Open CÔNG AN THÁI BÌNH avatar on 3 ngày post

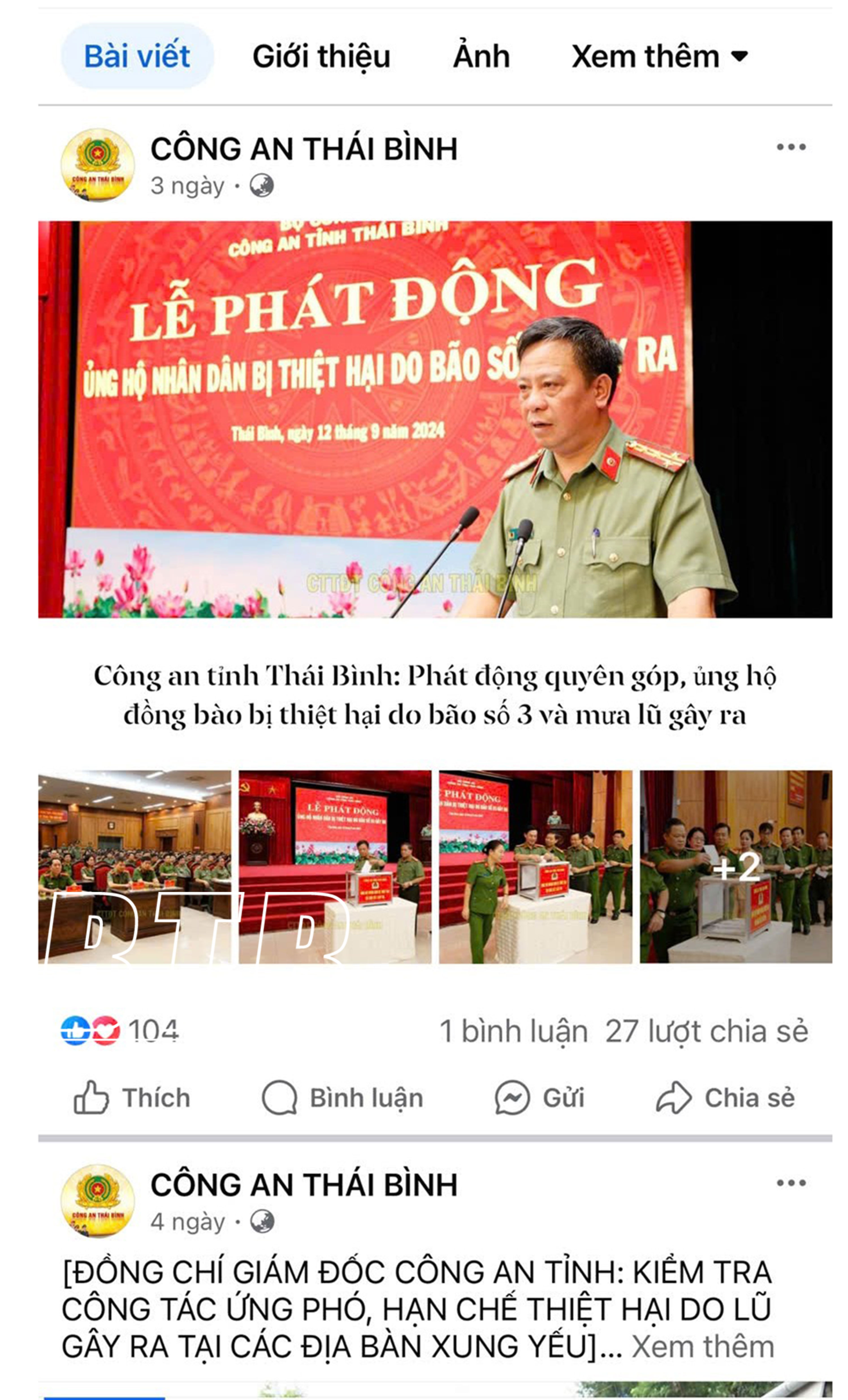[97, 165]
